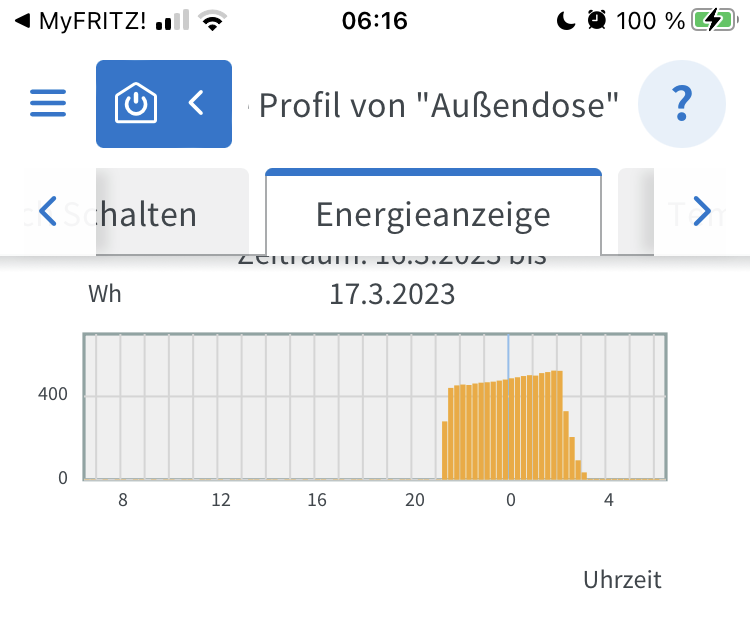Image resolution: width=750 pixels, height=622 pixels.
Task: Show previous tabs with left arrow
Action: coord(47,211)
